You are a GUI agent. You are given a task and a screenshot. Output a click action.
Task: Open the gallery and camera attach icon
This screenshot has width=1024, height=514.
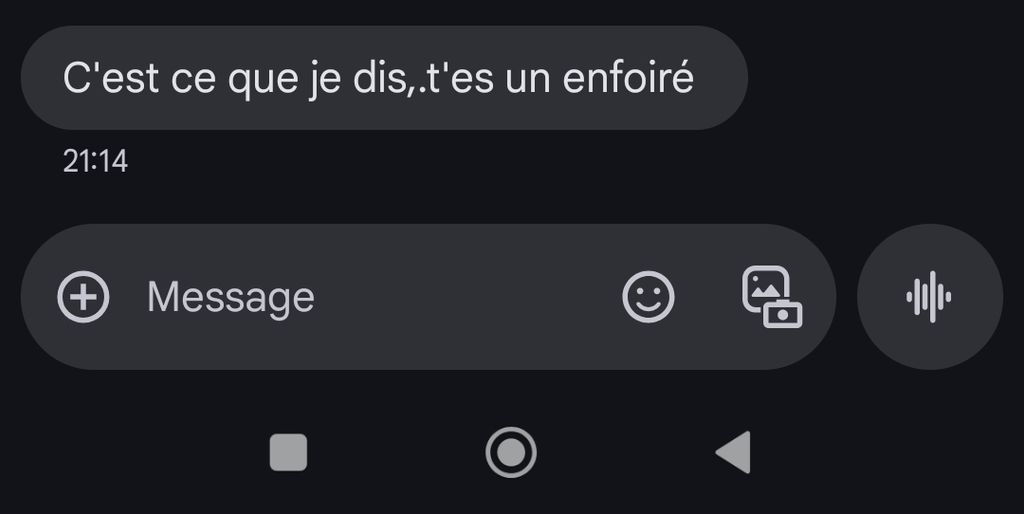pyautogui.click(x=772, y=297)
